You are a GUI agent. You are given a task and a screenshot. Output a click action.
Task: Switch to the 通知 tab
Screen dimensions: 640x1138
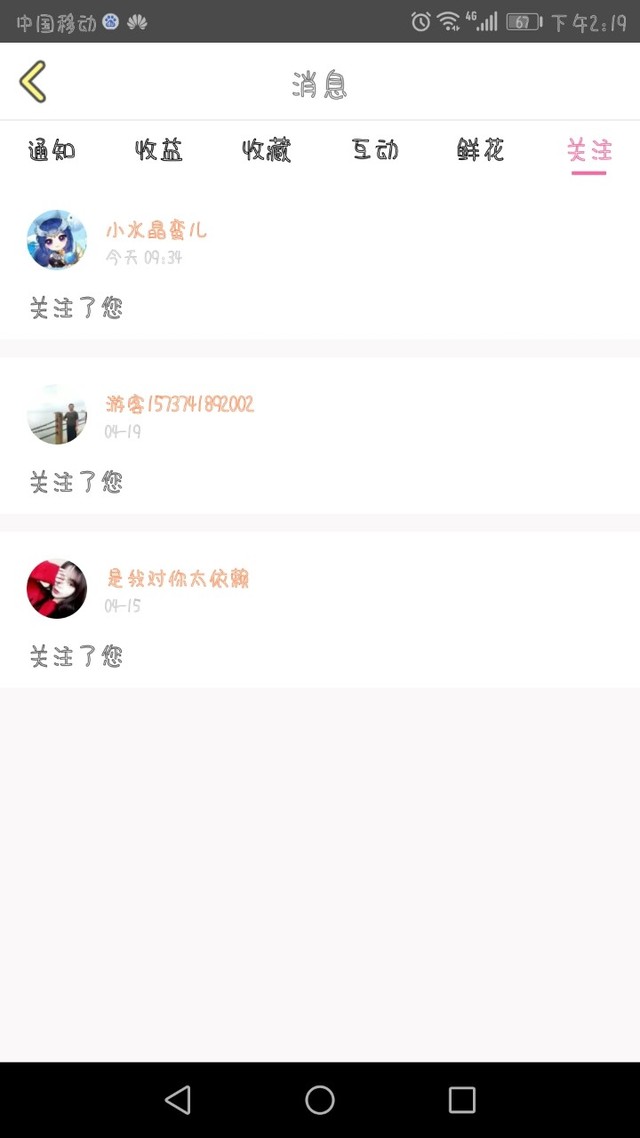pos(52,150)
